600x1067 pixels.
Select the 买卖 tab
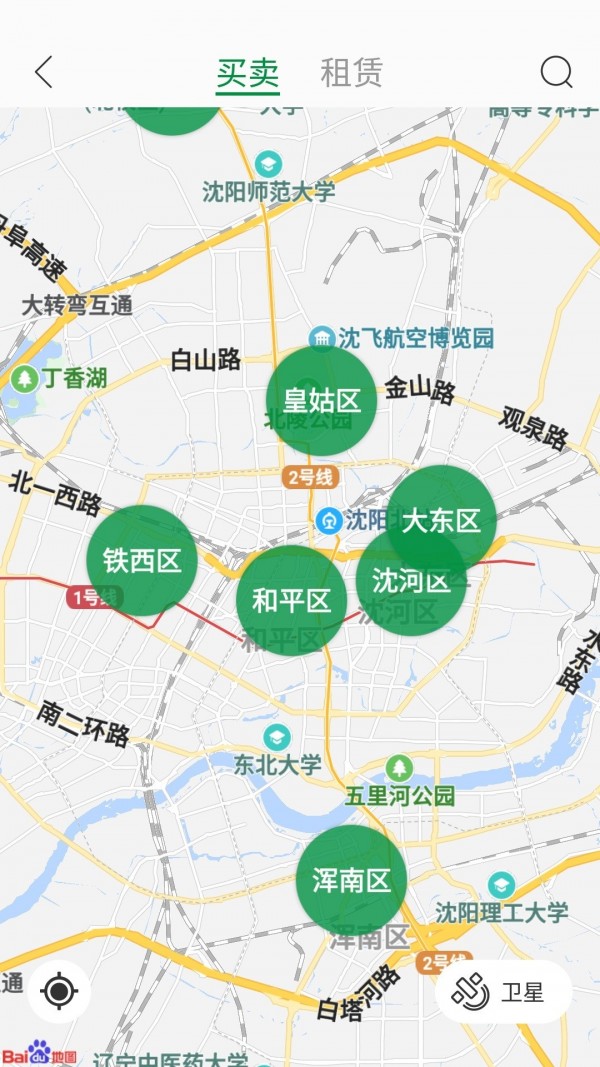(x=247, y=73)
